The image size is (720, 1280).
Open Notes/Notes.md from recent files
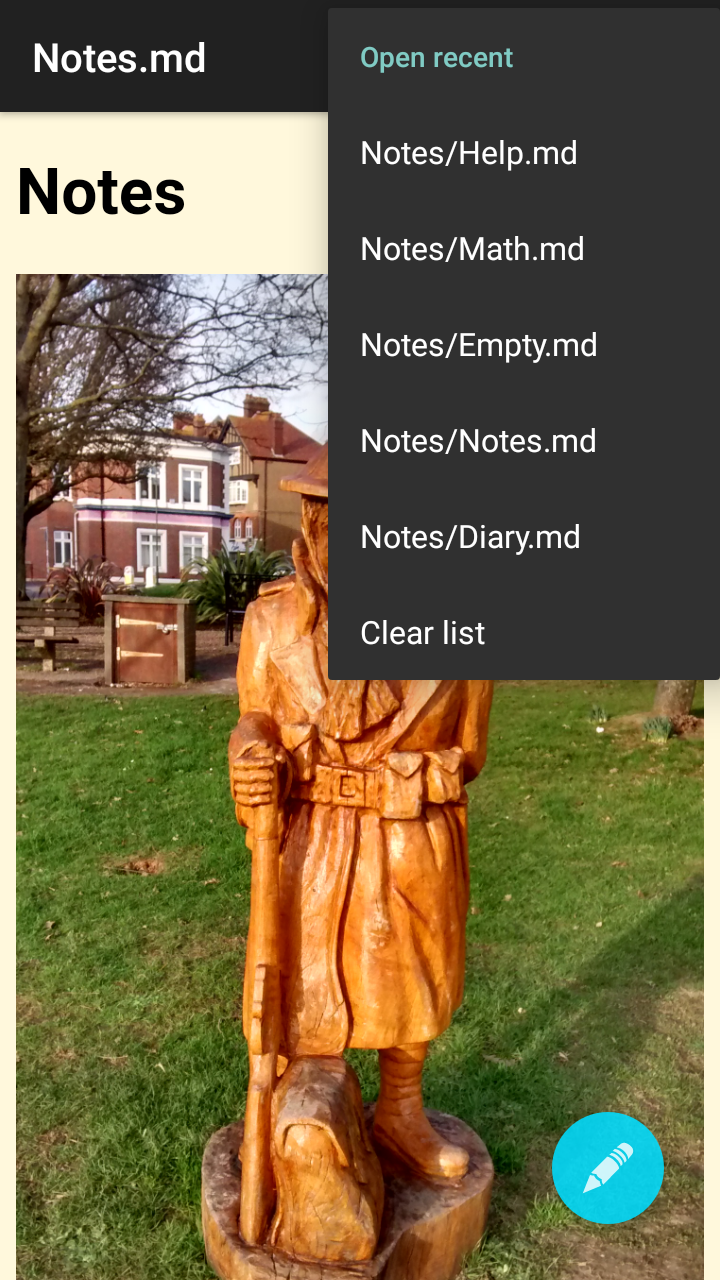click(x=478, y=441)
